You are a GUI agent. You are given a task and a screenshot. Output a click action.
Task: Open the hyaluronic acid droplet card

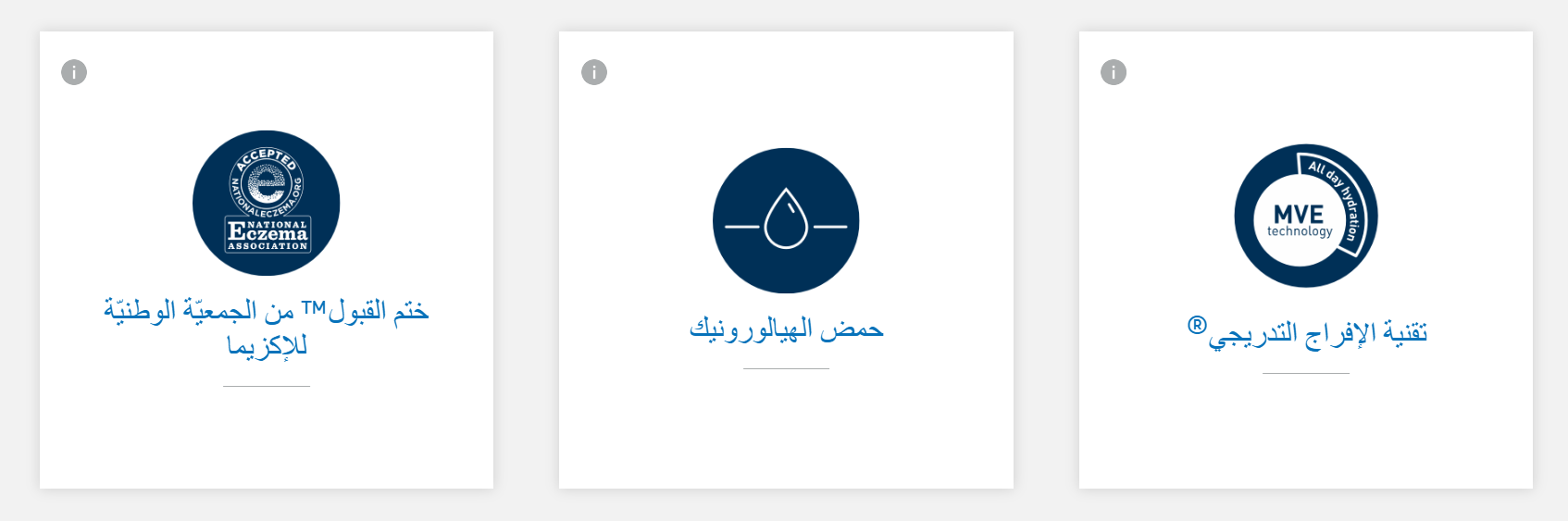coord(786,220)
